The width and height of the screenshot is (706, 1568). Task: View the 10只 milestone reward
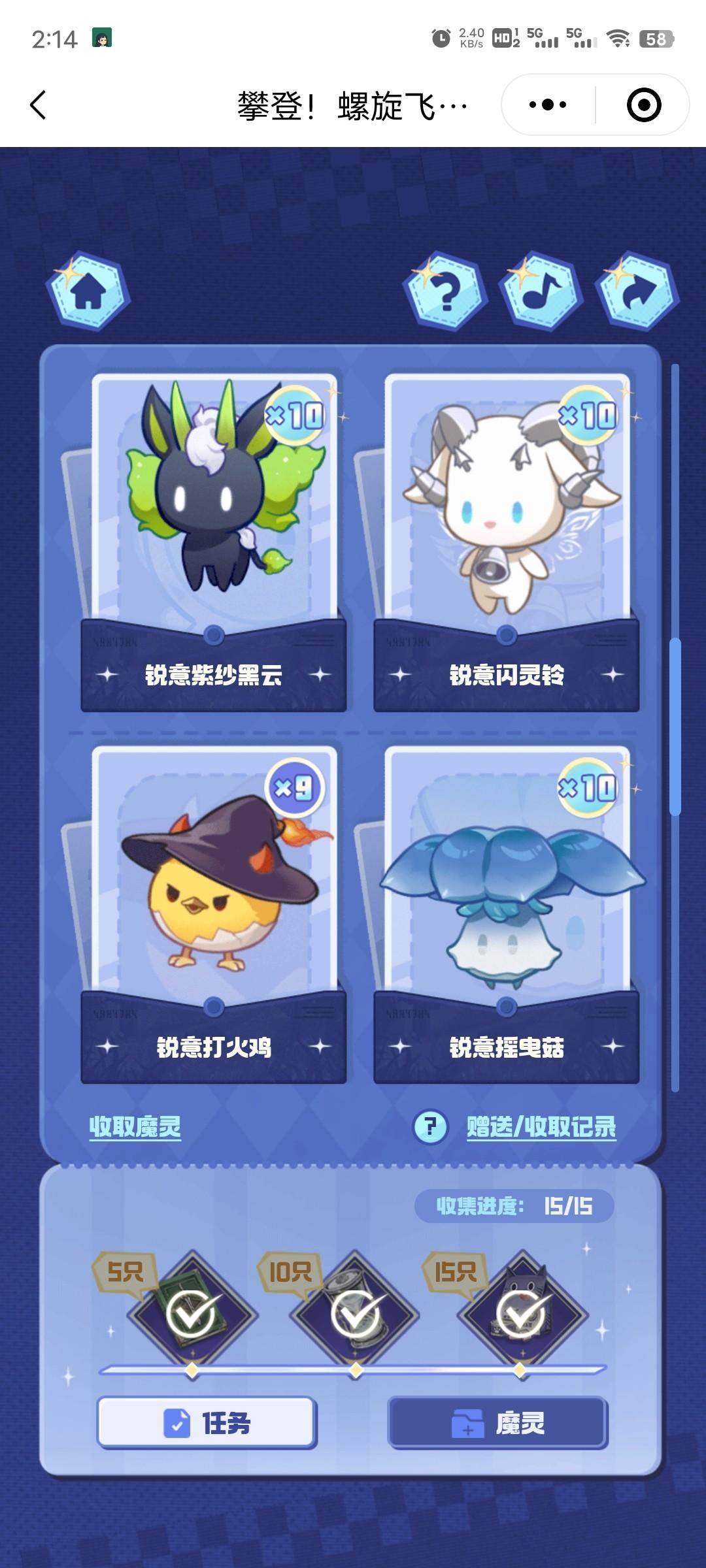tap(356, 1313)
